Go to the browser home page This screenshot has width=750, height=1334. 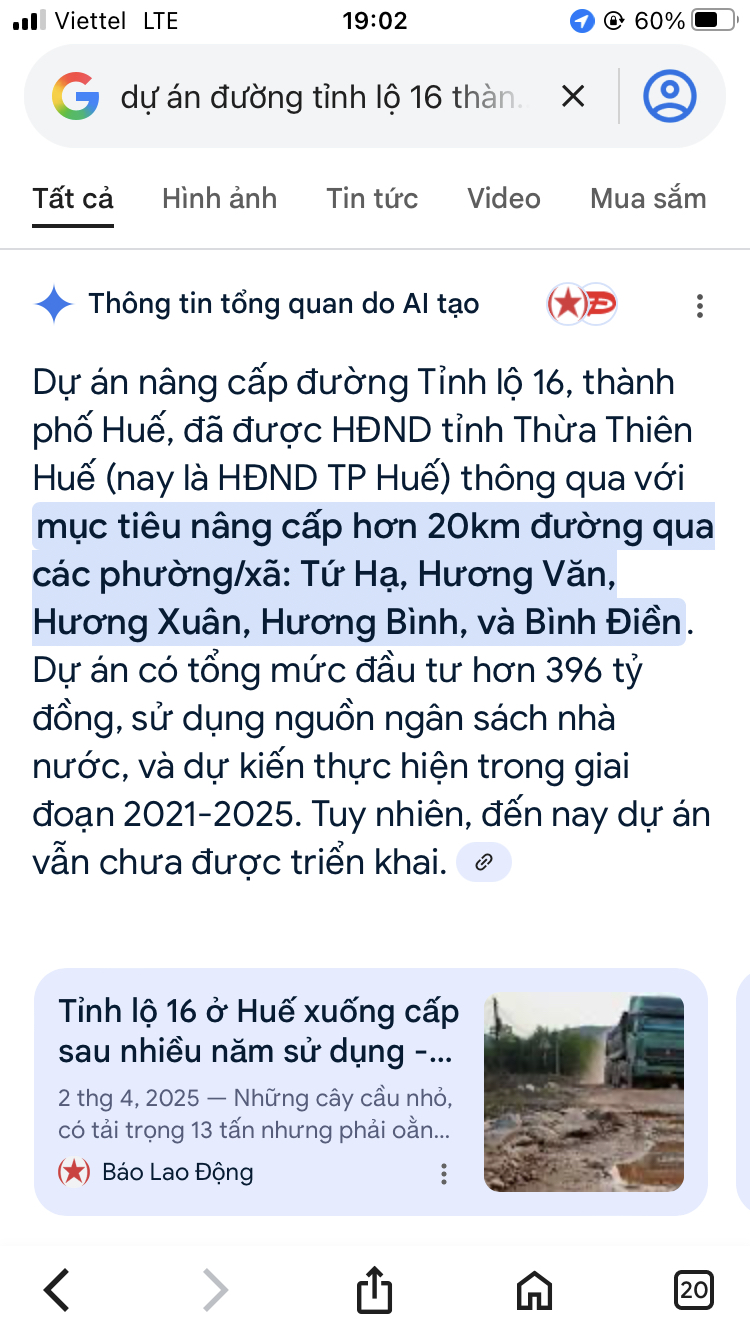coord(534,1289)
